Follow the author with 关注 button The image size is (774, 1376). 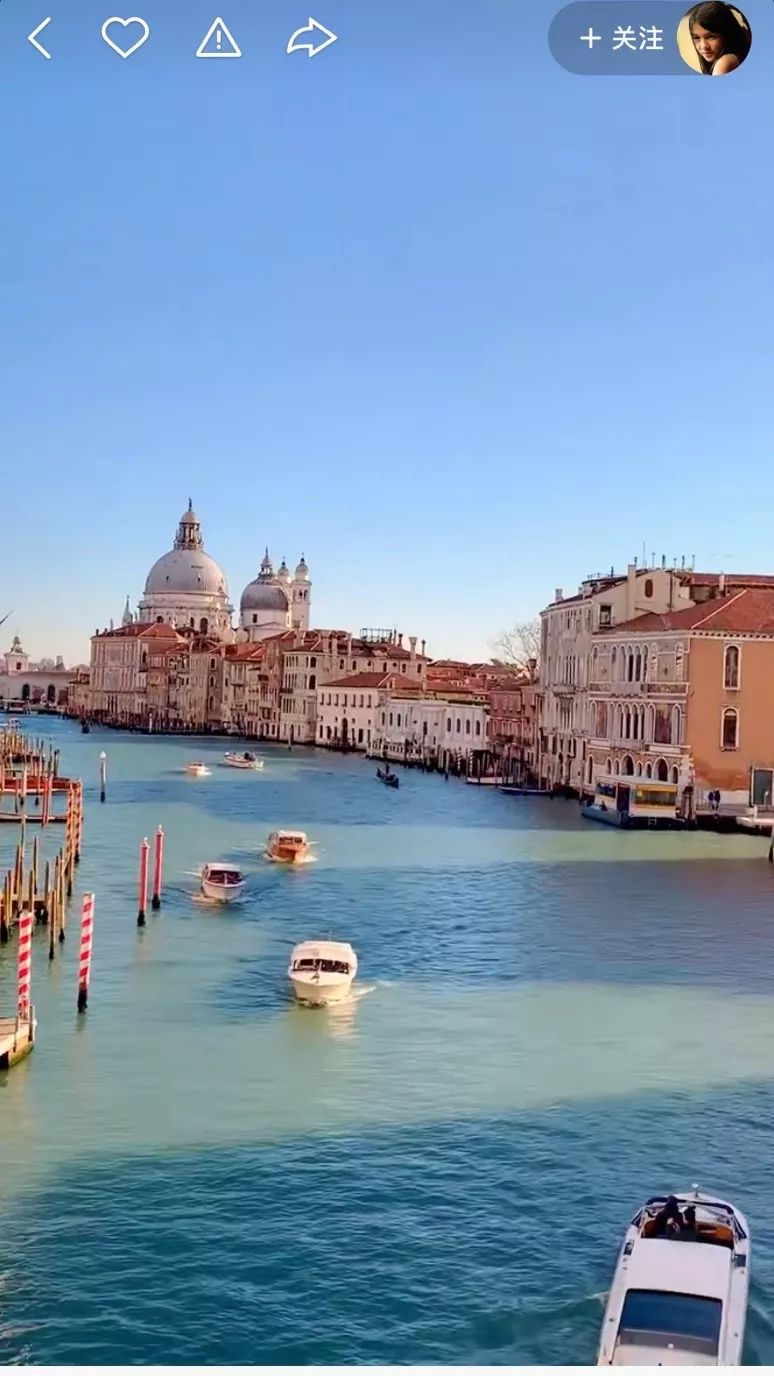point(621,38)
